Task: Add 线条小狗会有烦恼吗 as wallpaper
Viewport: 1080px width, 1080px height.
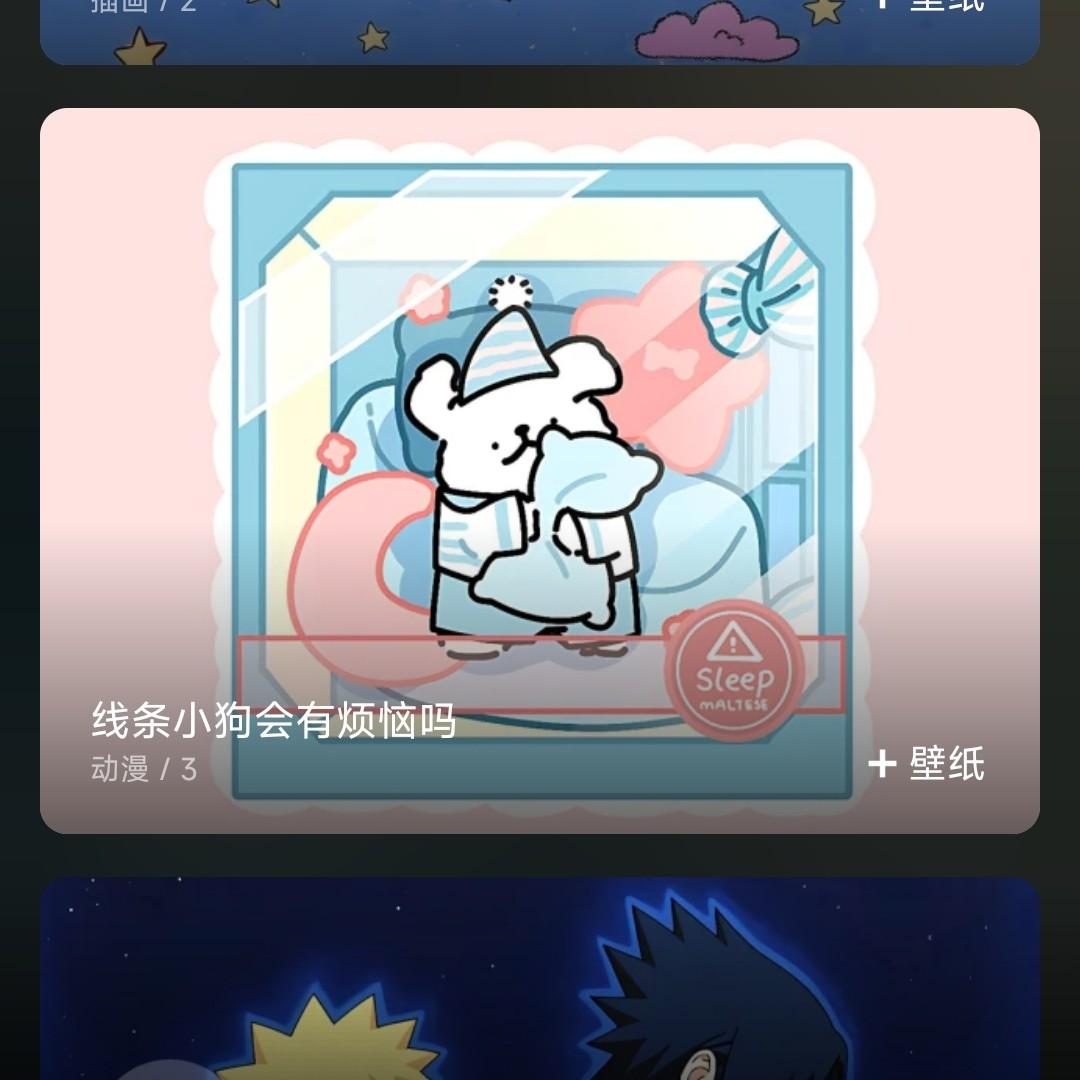Action: pyautogui.click(x=926, y=764)
